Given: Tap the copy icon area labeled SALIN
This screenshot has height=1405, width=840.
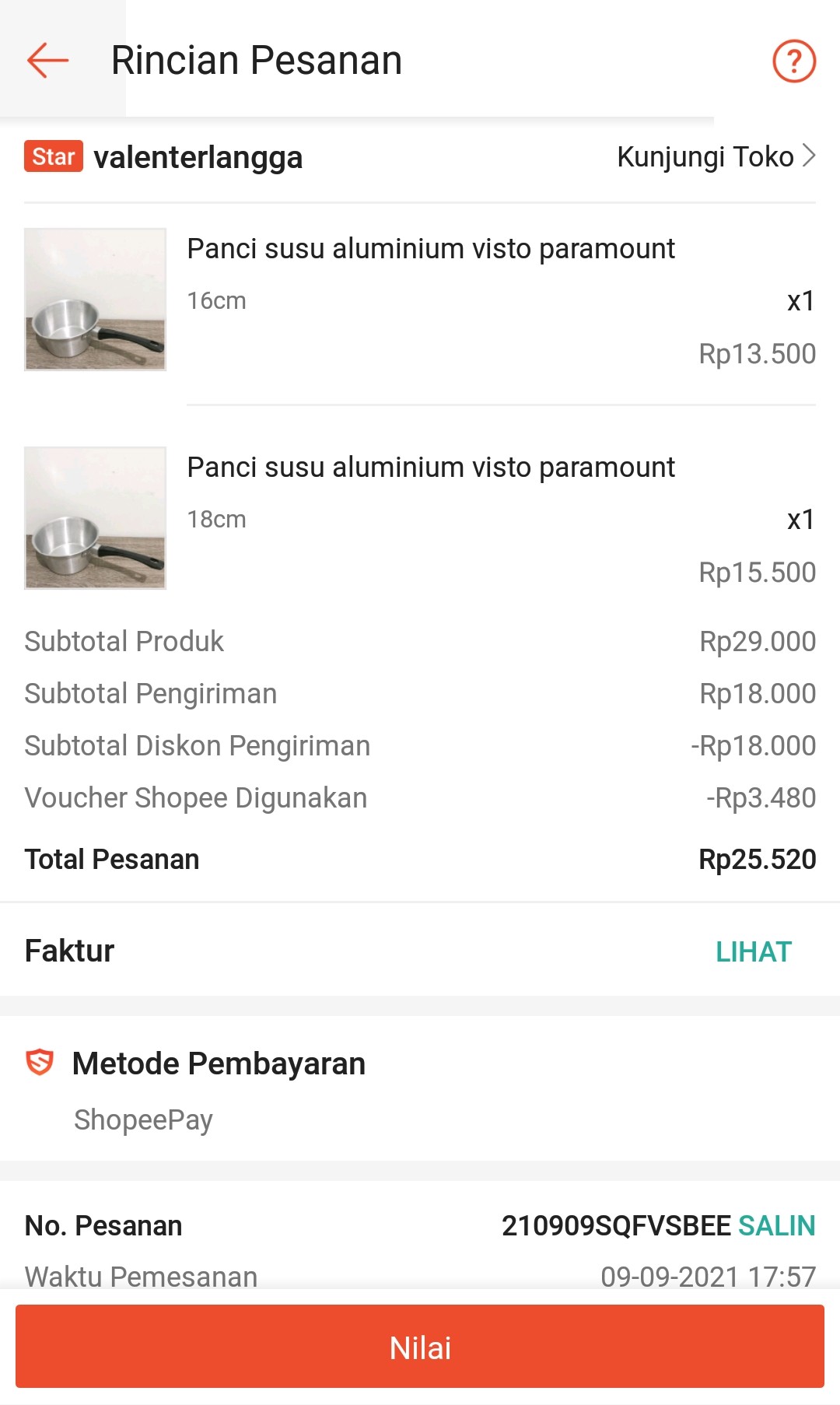Looking at the screenshot, I should [779, 1225].
